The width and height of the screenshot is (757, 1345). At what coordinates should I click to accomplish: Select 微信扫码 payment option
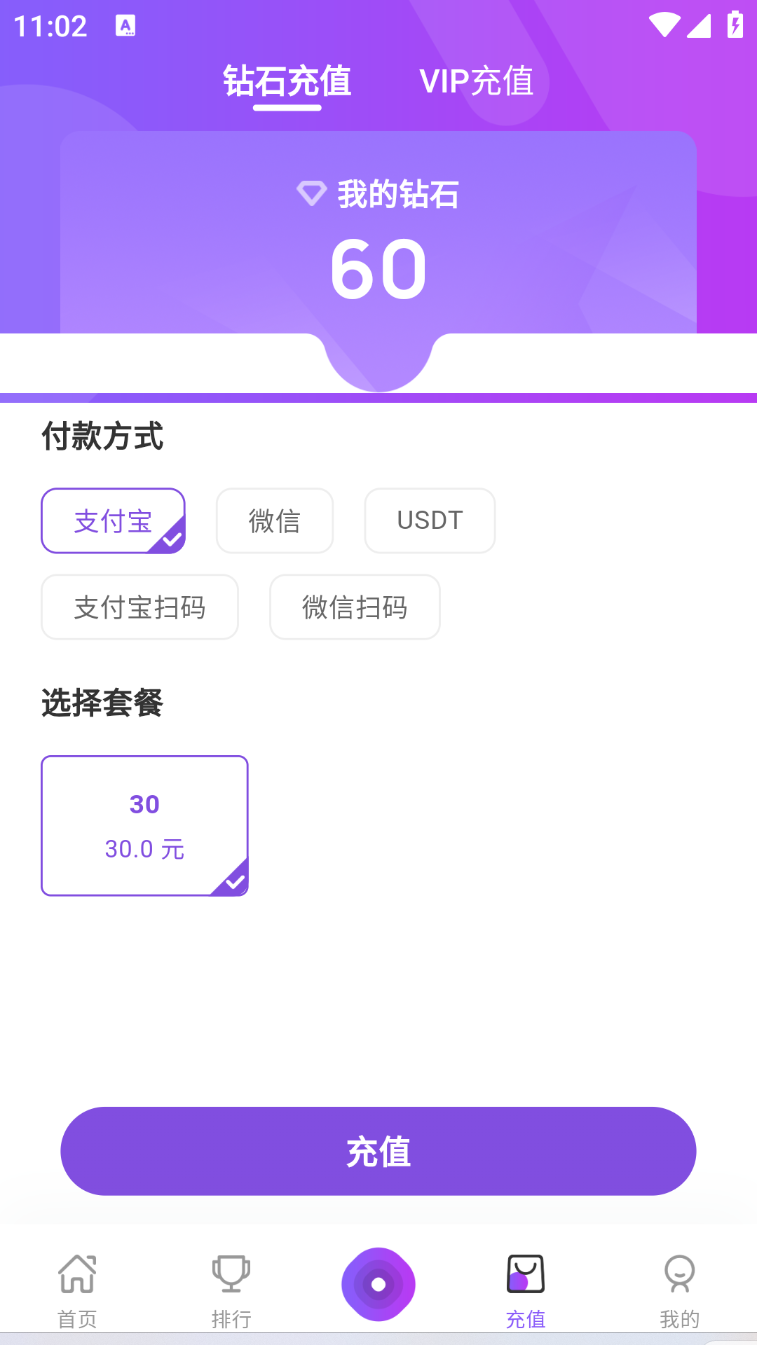click(x=354, y=607)
